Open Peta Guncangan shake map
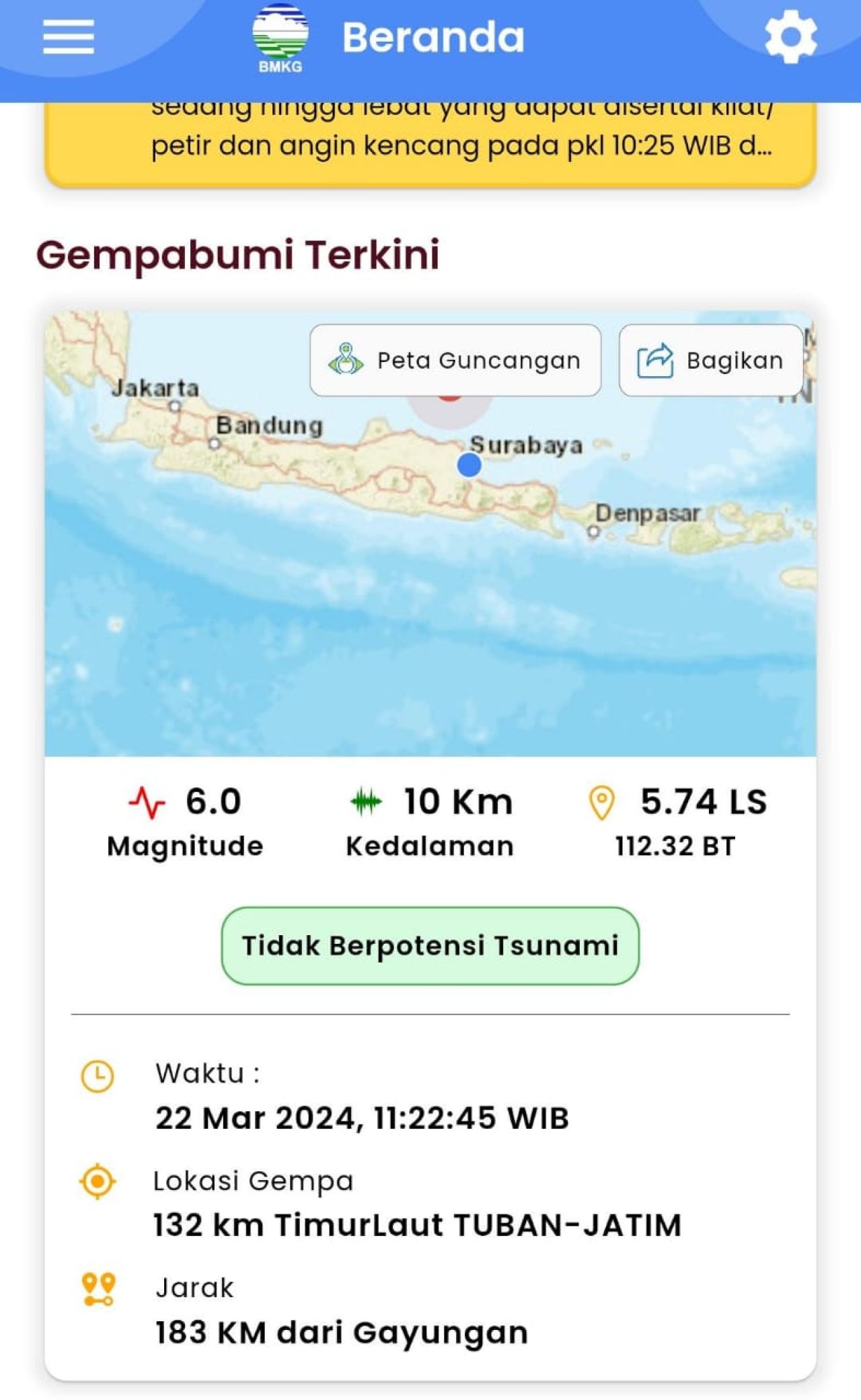Screen dimensions: 861x1400 pyautogui.click(x=455, y=361)
